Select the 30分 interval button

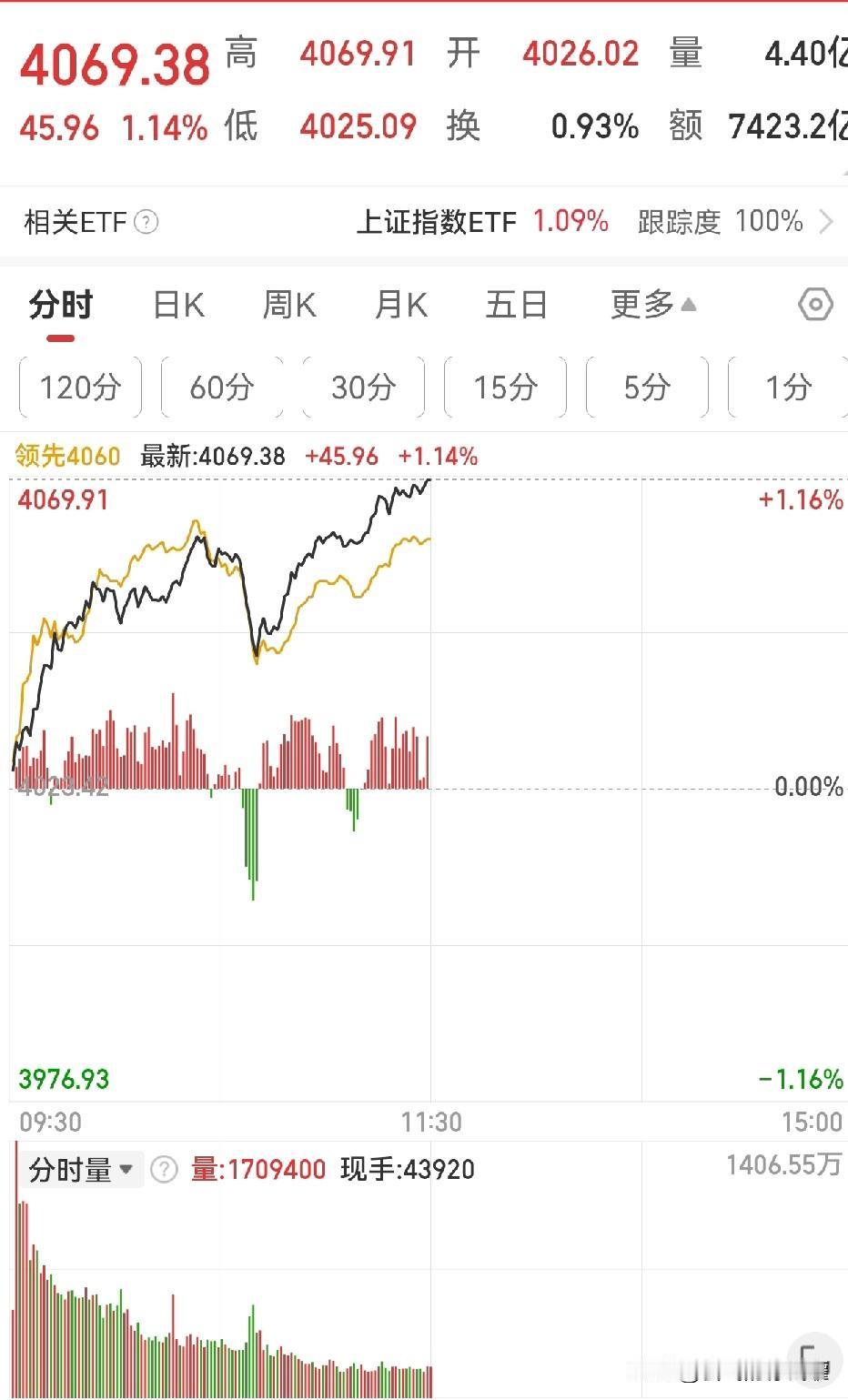click(x=362, y=387)
